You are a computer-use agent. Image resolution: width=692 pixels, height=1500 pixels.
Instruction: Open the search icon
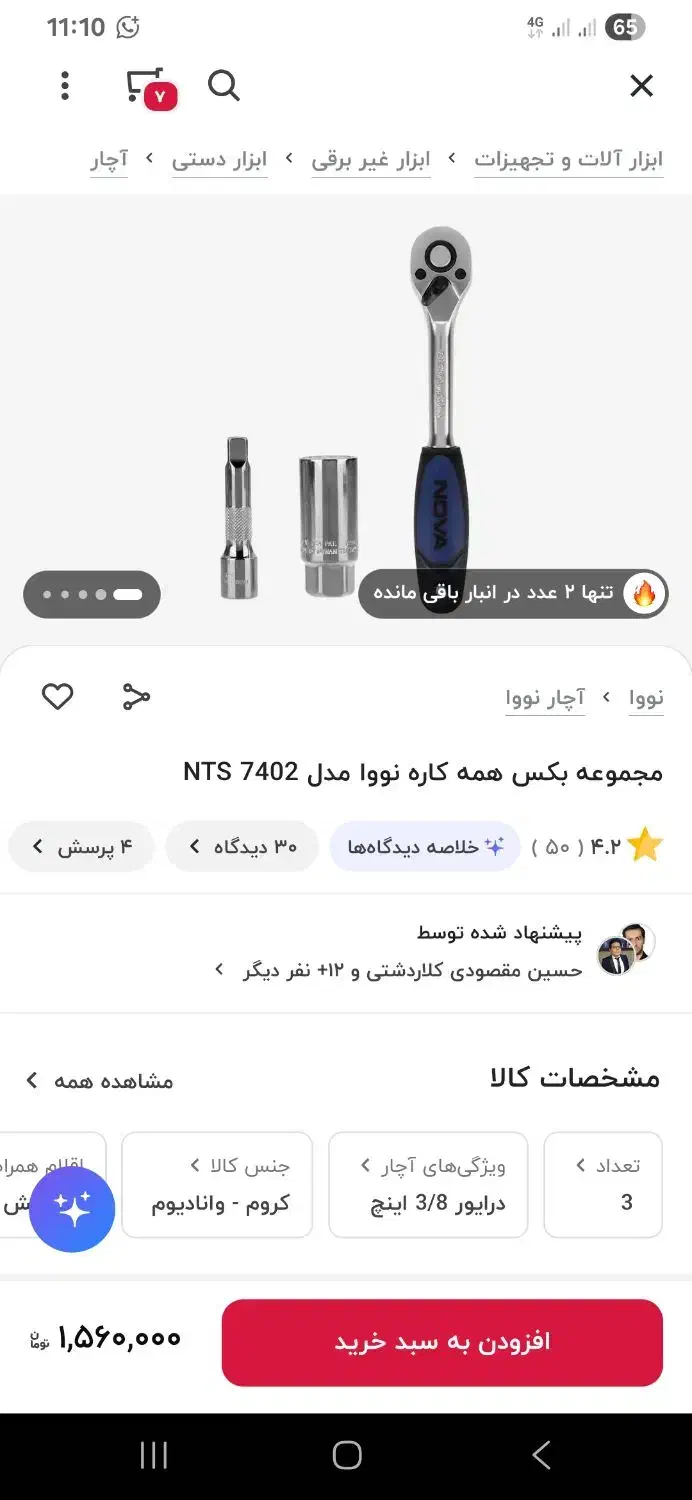223,86
